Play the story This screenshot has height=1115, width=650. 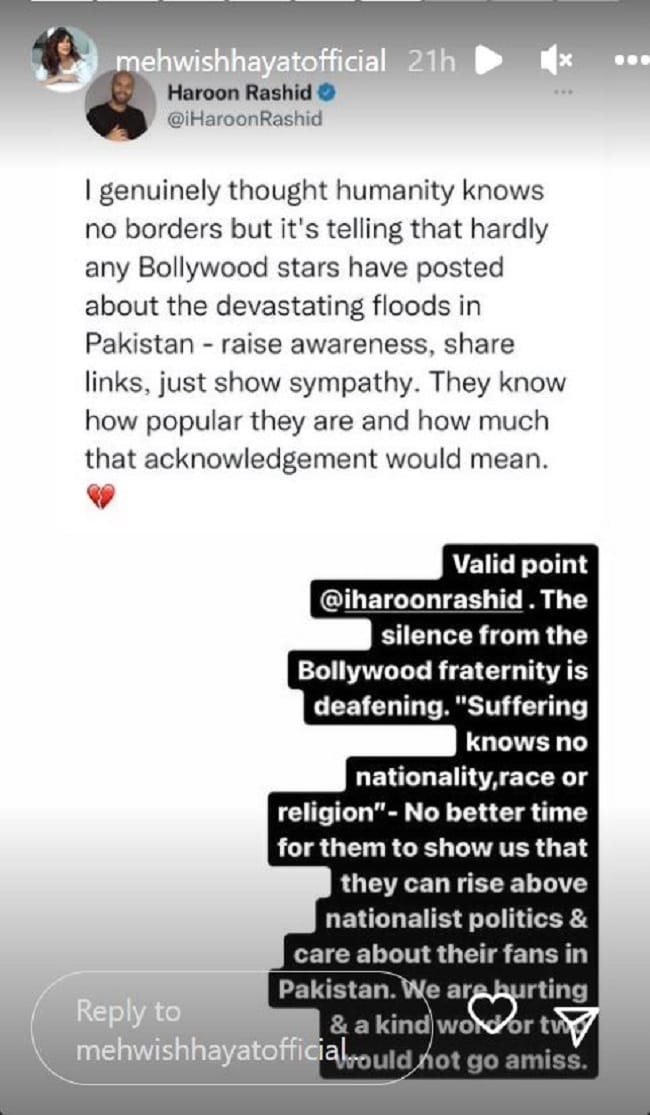(488, 62)
